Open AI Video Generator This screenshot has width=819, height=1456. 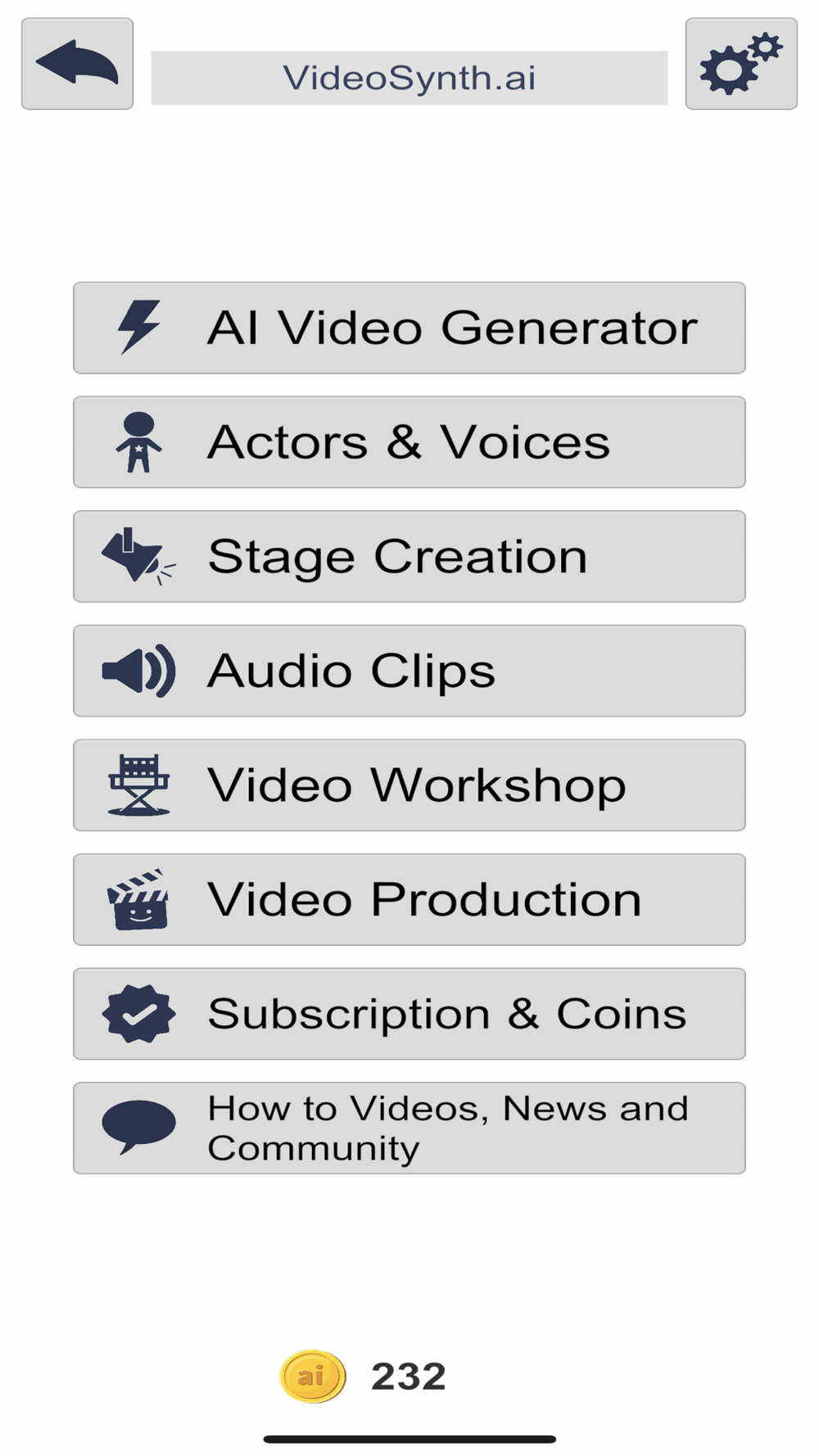[x=409, y=328]
